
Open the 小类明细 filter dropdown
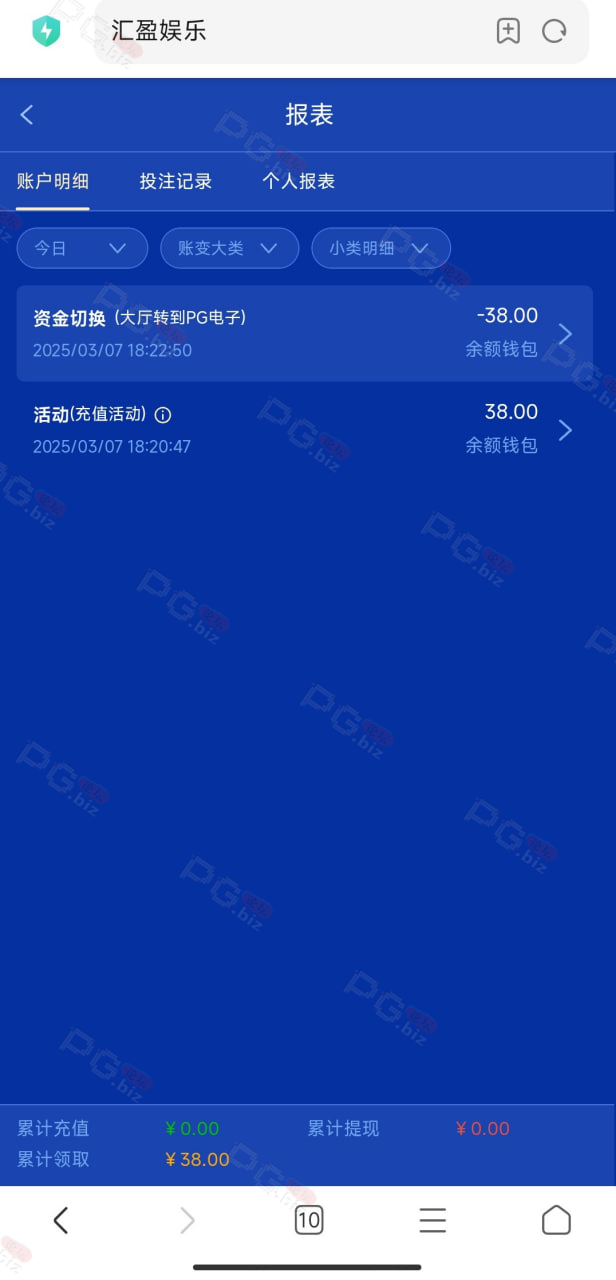point(381,248)
